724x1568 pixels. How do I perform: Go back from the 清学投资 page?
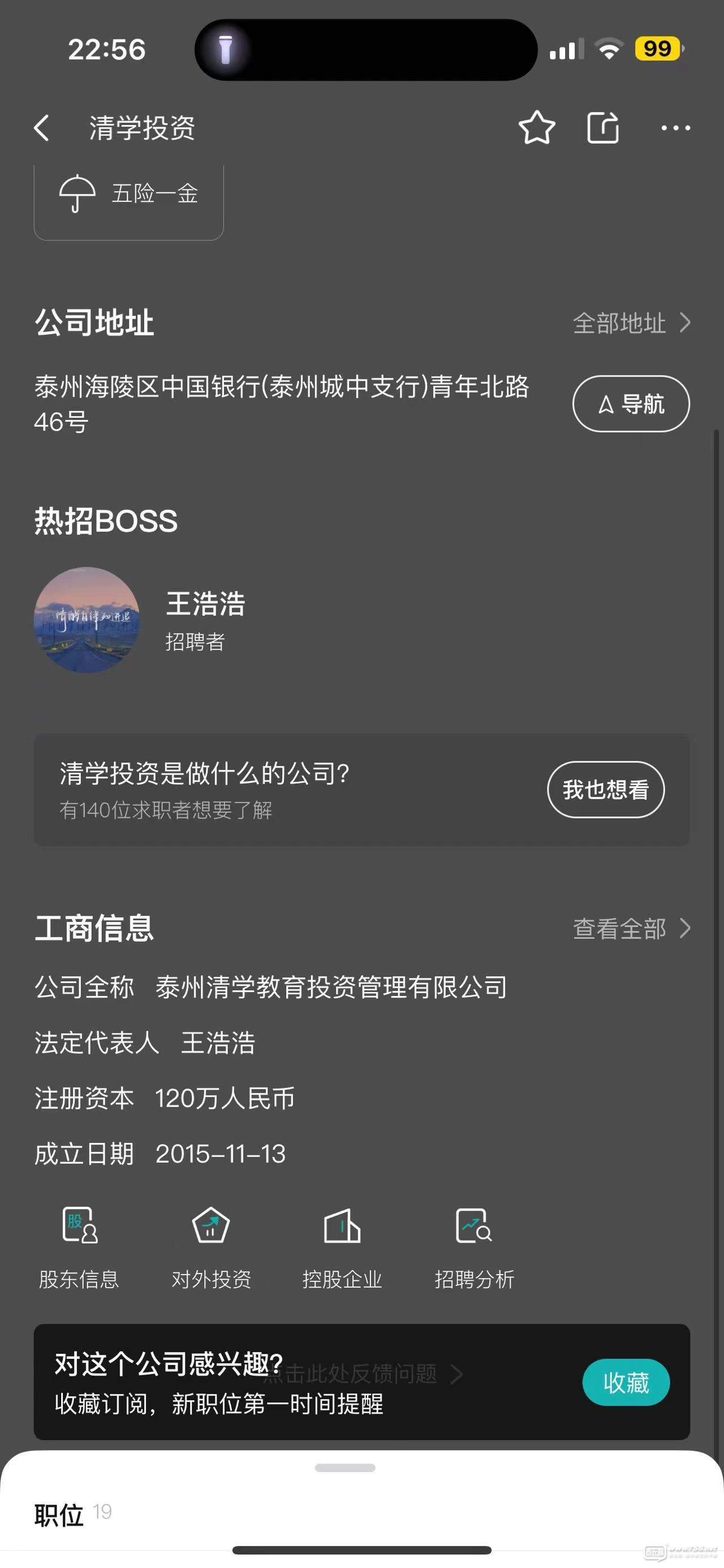(x=41, y=128)
